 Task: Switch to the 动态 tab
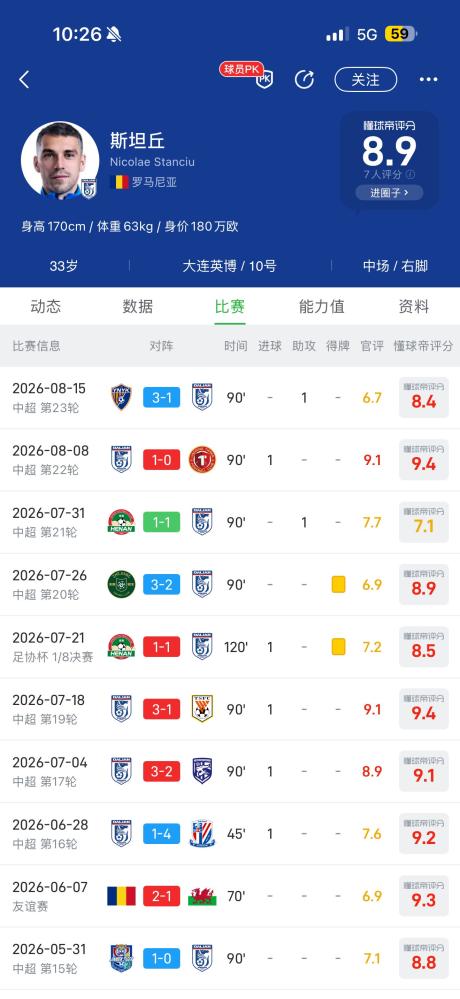click(x=46, y=306)
